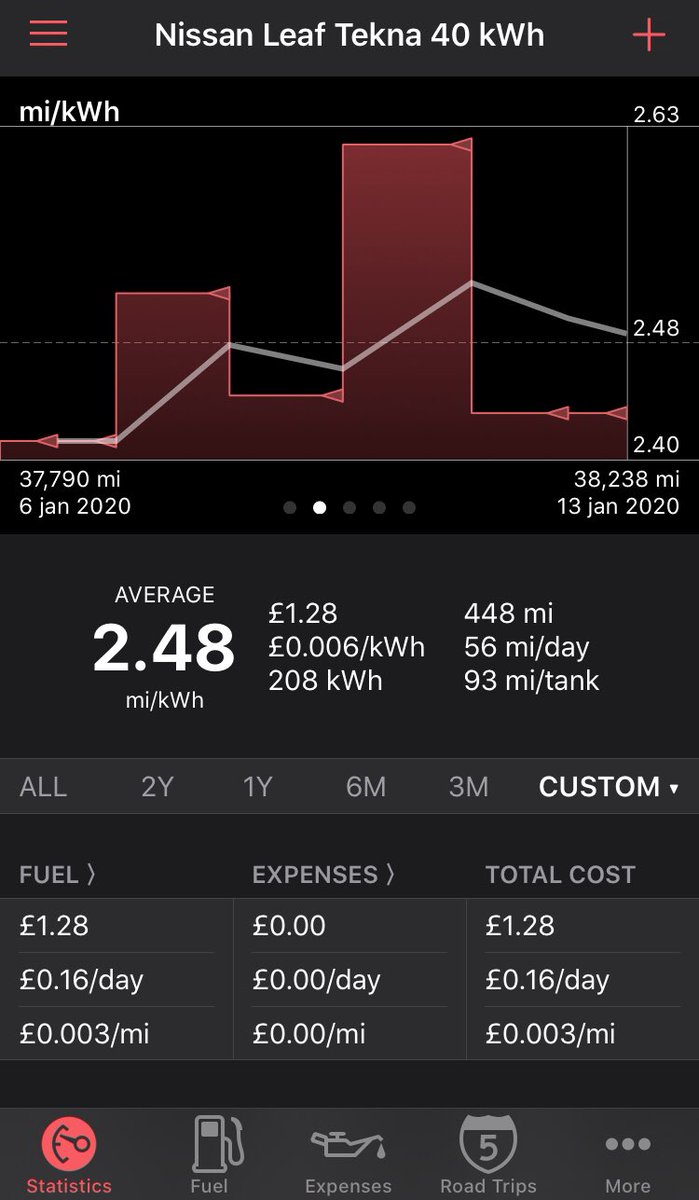Choose the 6M time range

coord(365,787)
